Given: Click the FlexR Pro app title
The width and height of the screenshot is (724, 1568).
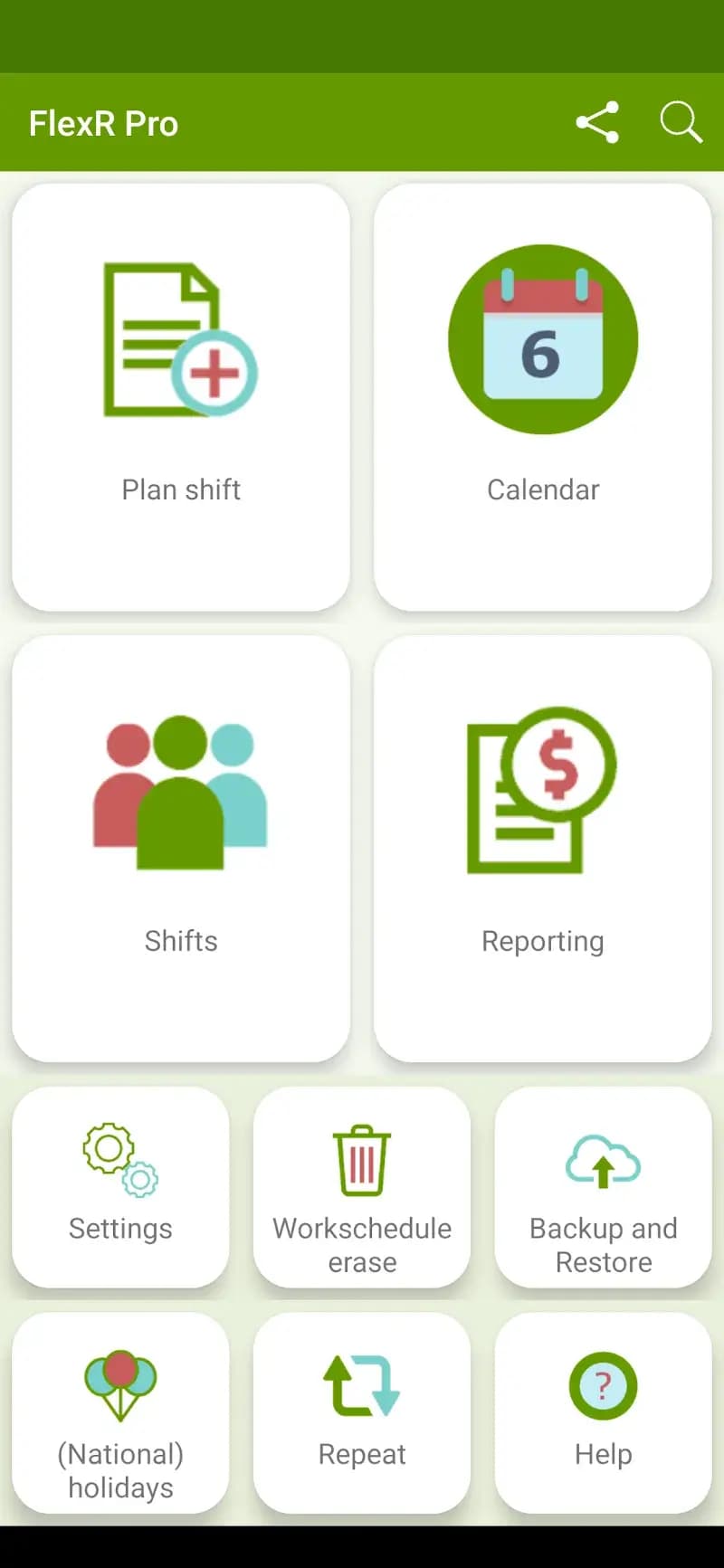Looking at the screenshot, I should coord(102,123).
